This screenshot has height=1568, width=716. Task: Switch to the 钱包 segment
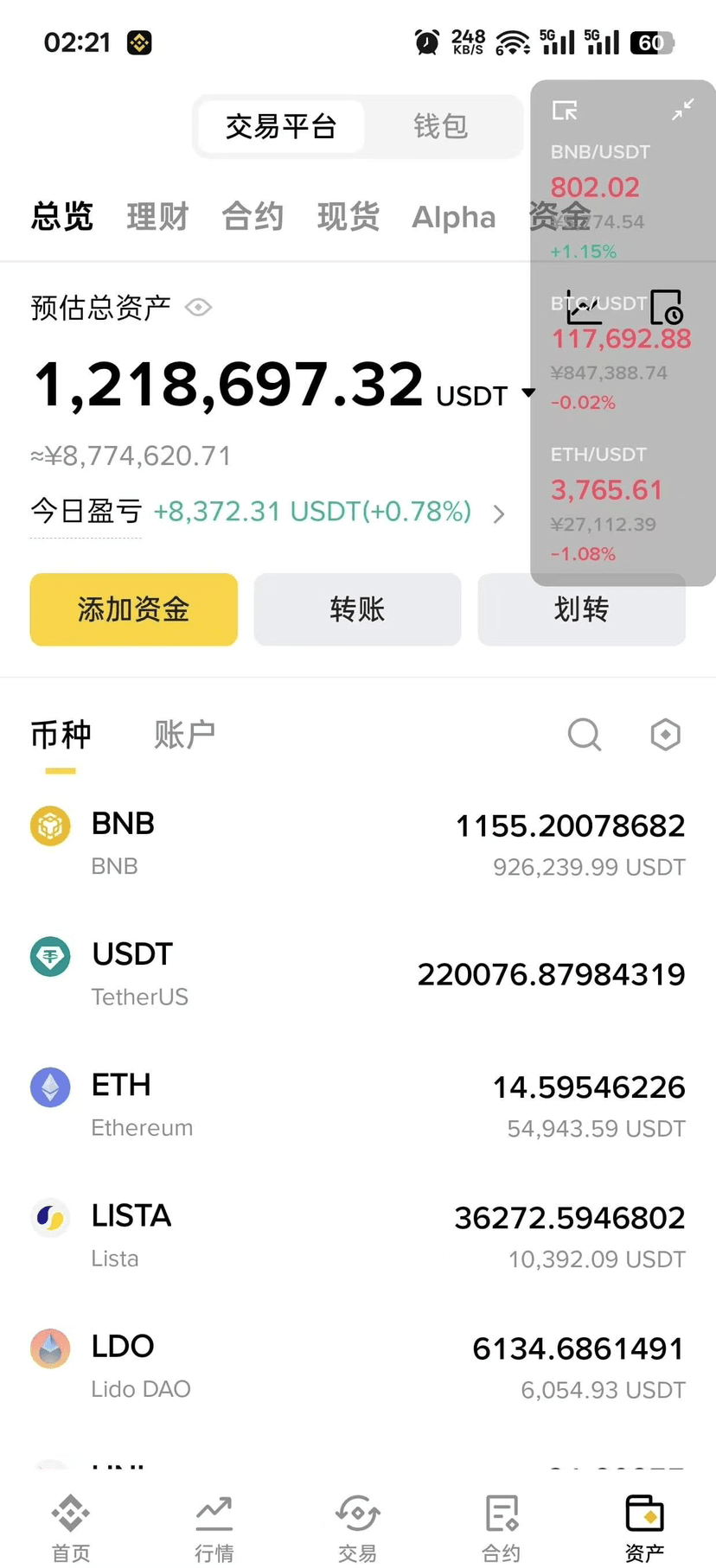440,127
